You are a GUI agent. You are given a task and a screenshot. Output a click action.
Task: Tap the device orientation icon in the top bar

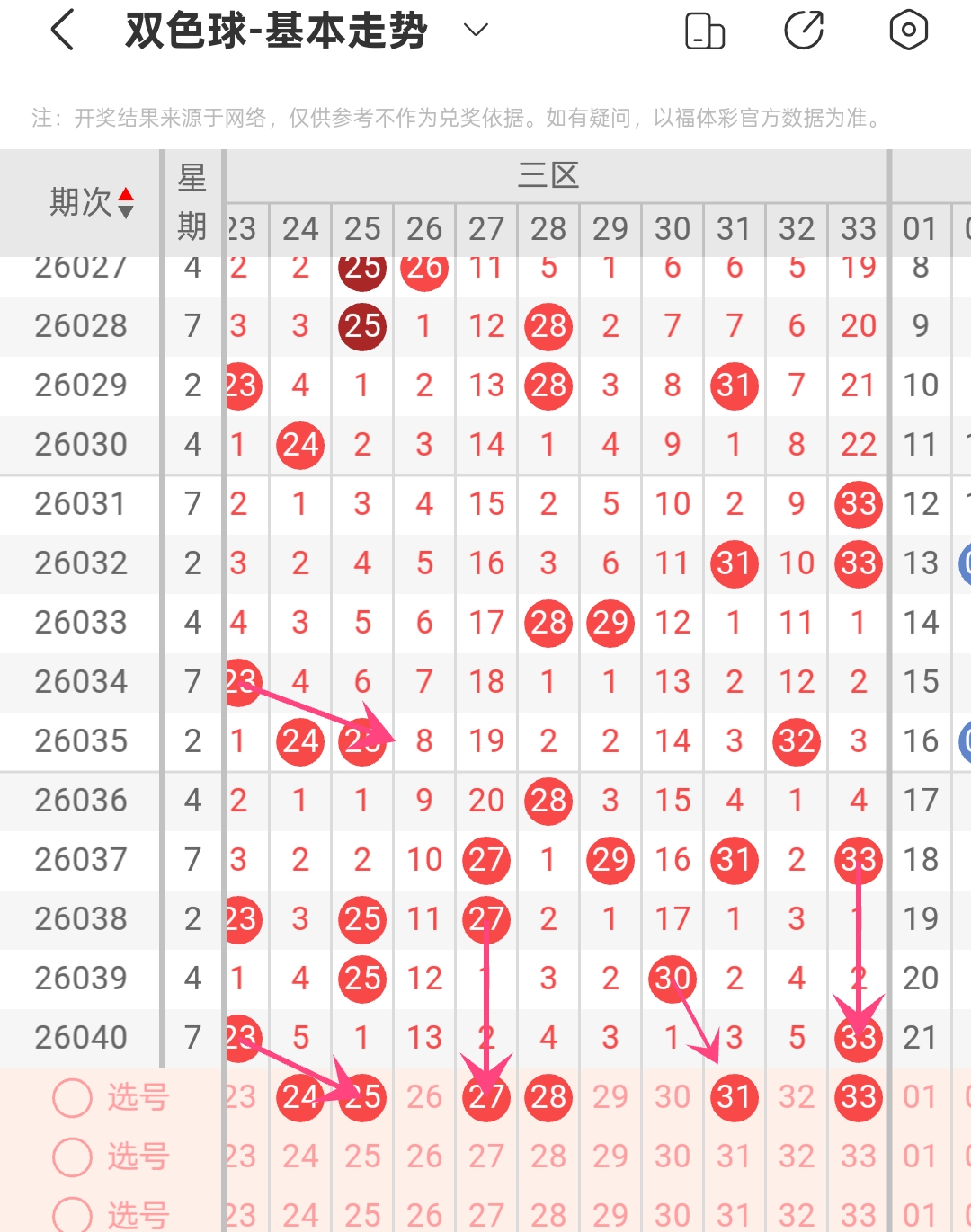click(705, 31)
